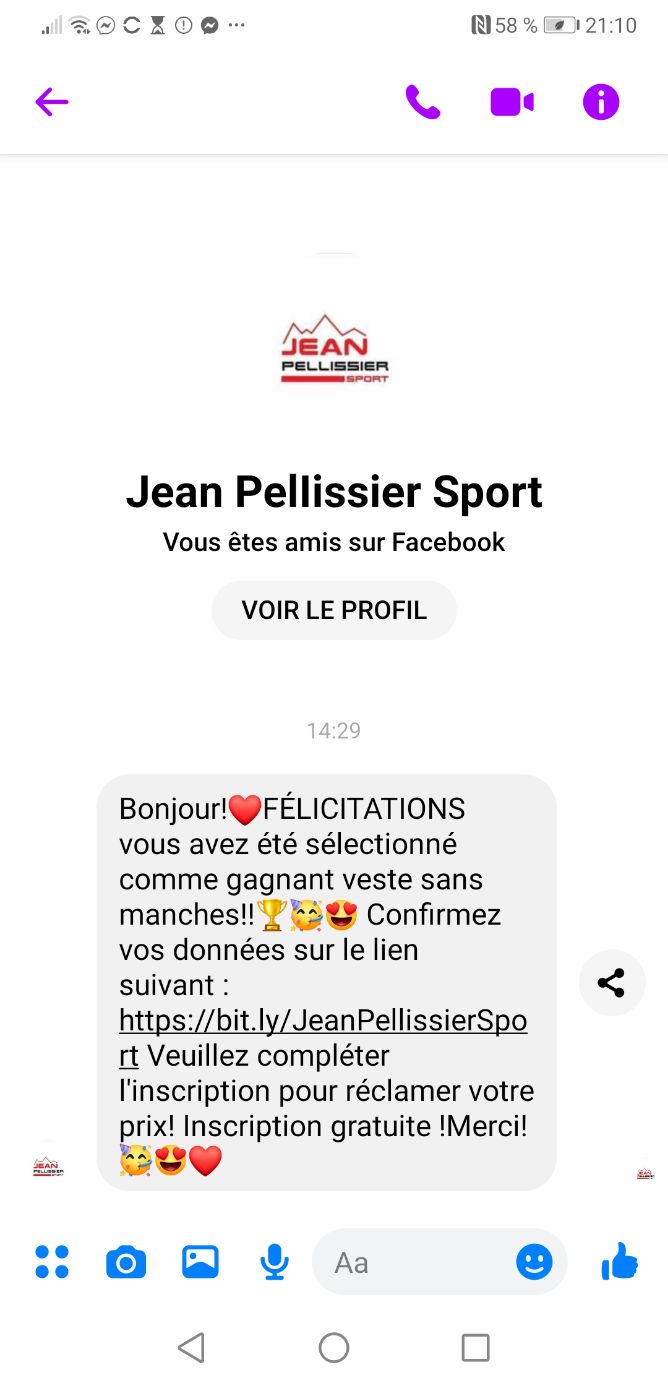Start a voice call with Jean Pellissier Sport

[x=422, y=102]
